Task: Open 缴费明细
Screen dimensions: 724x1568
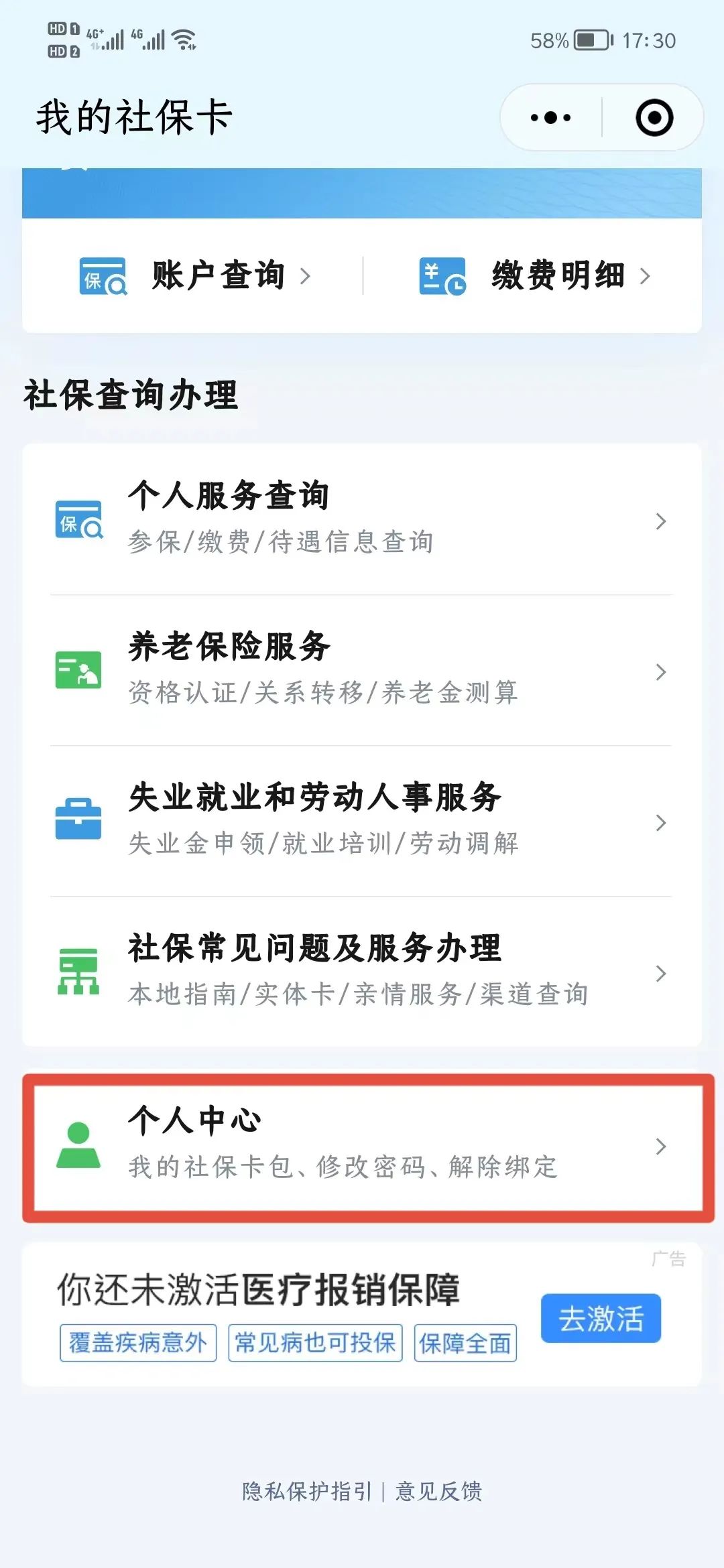Action: (534, 275)
